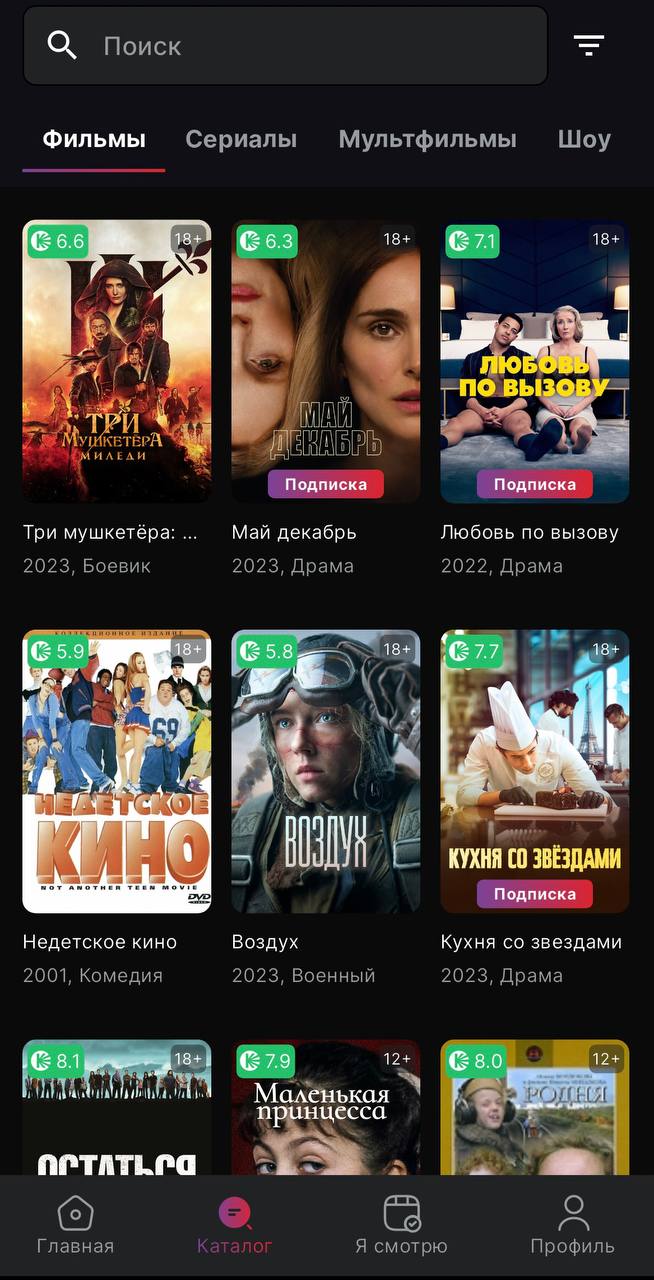Viewport: 654px width, 1280px height.
Task: Open the Воздух movie card
Action: point(326,771)
